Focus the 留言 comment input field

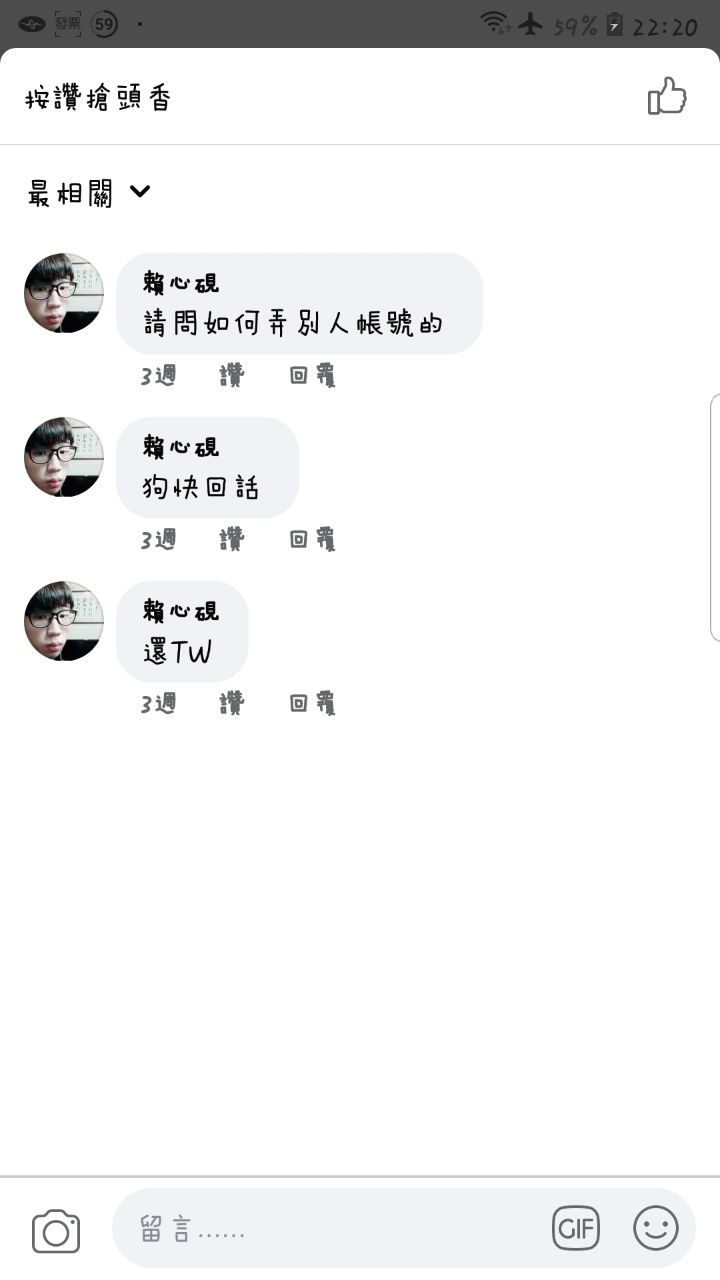(x=330, y=1229)
